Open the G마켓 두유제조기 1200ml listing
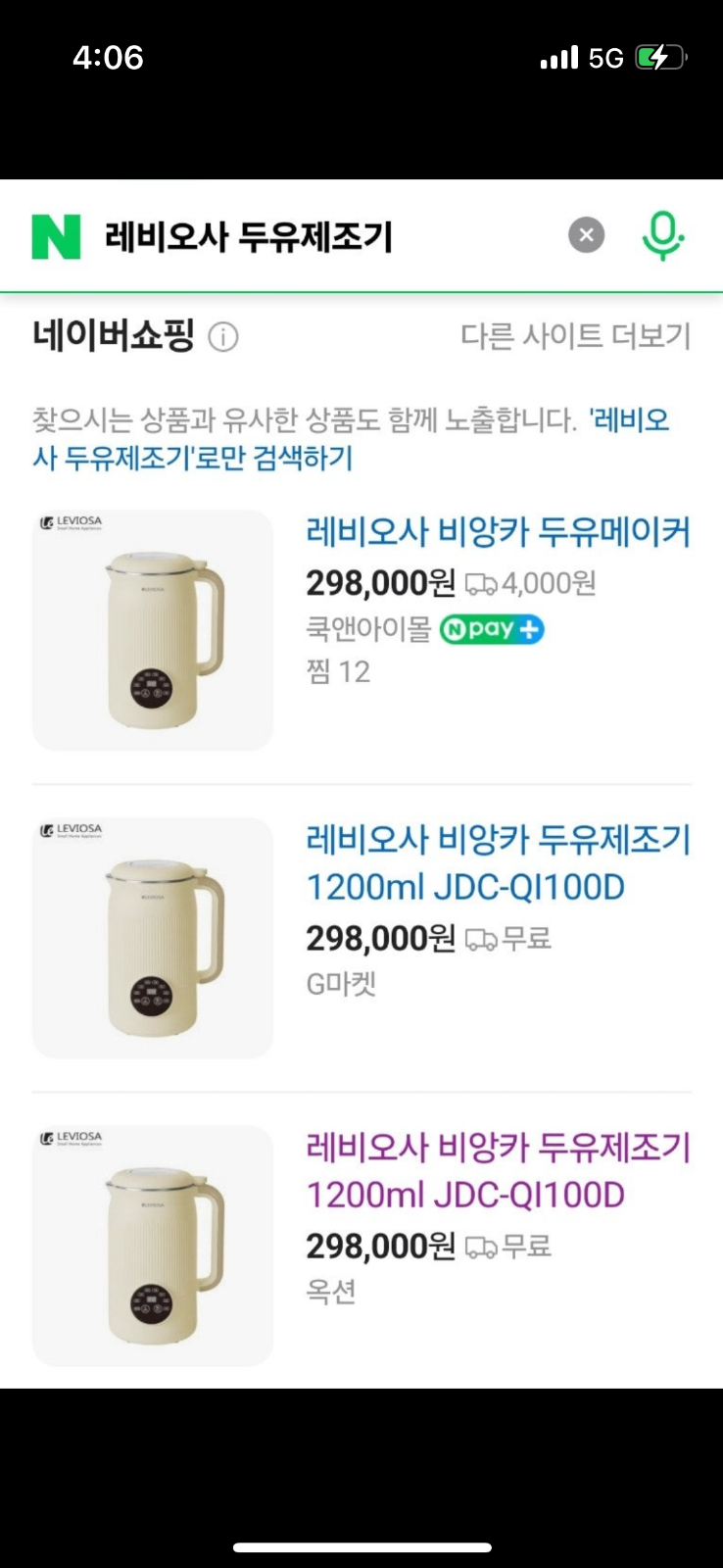The width and height of the screenshot is (723, 1568). click(x=498, y=863)
